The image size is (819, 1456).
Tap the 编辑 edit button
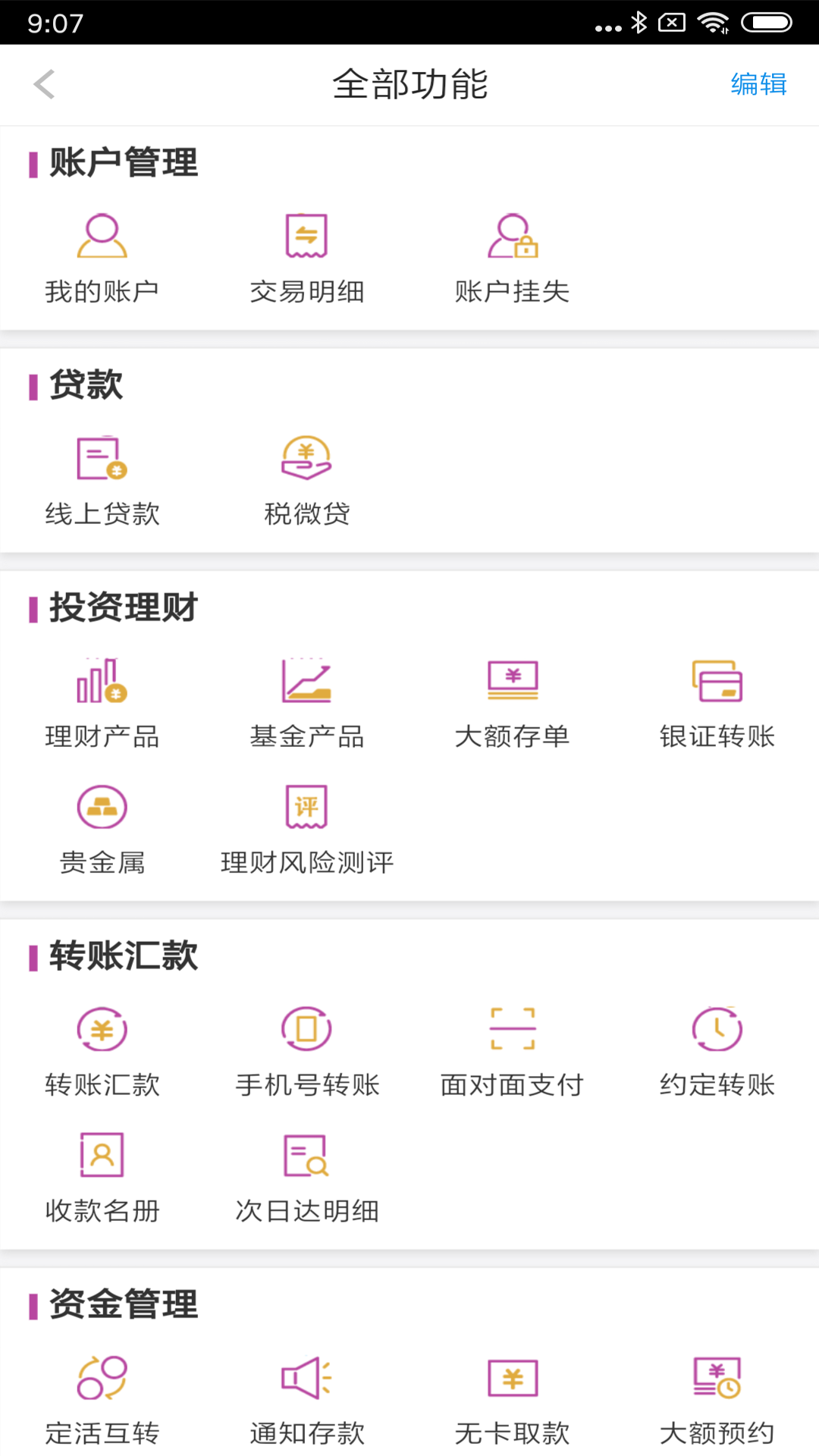758,84
